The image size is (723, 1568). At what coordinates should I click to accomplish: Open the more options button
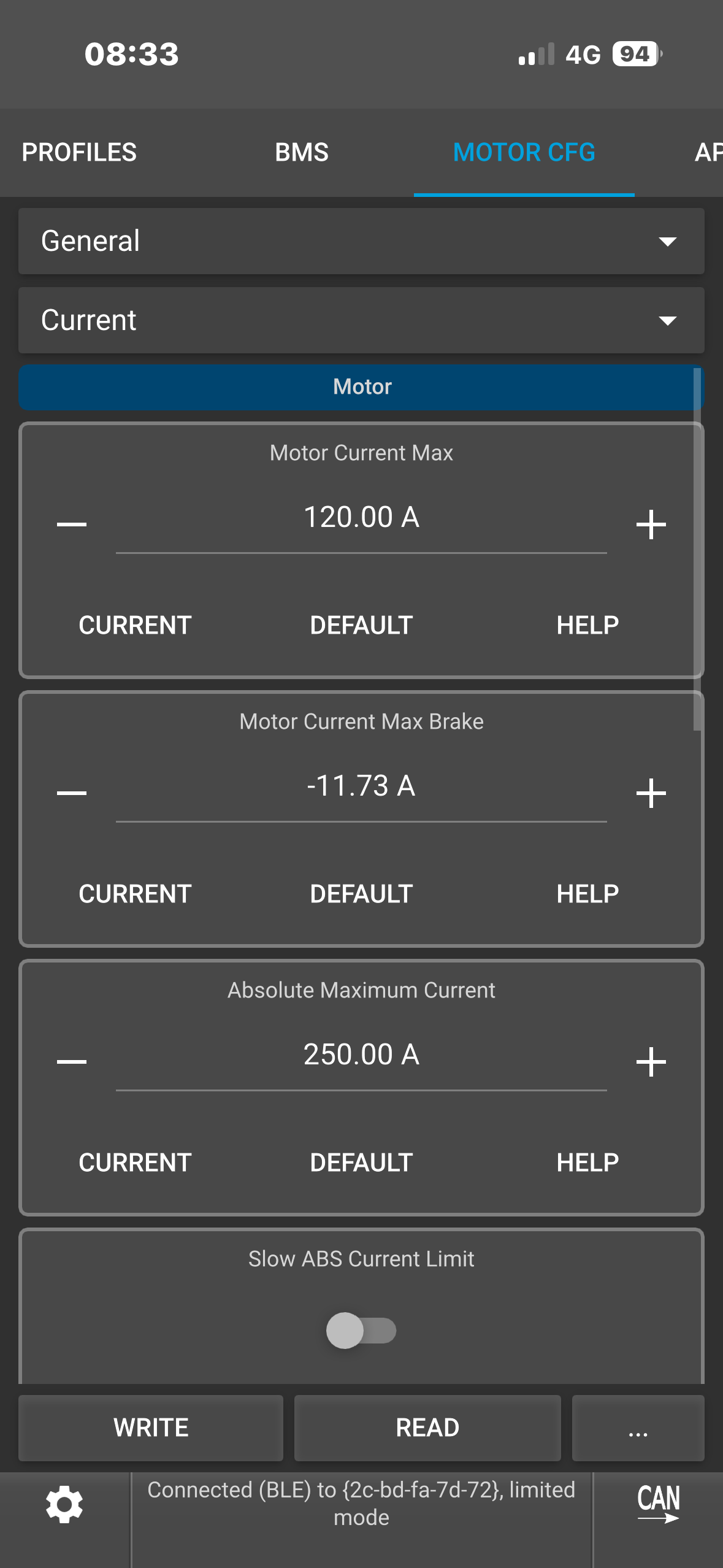638,1428
